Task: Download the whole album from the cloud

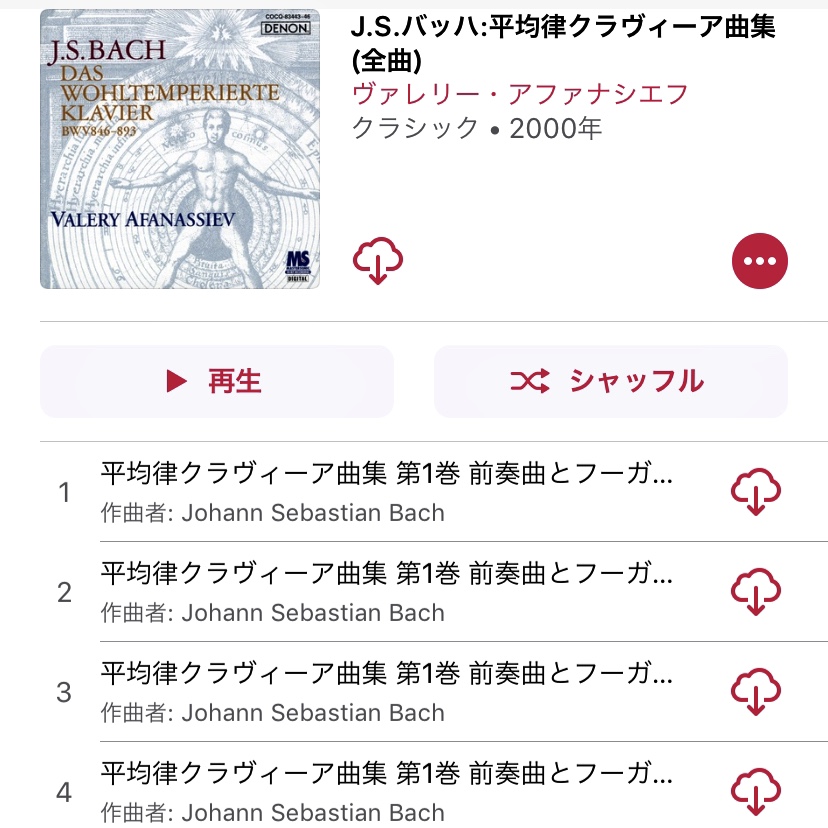Action: [378, 261]
